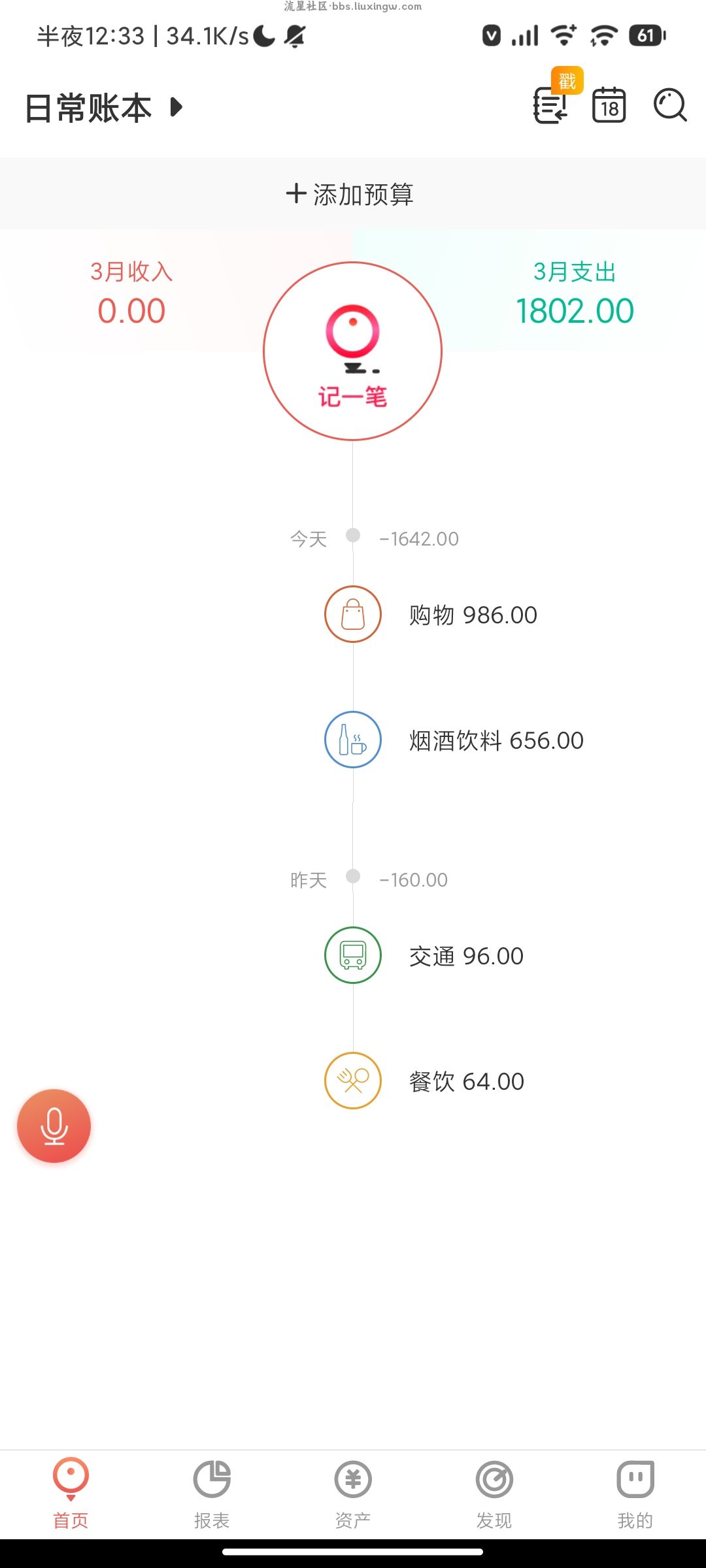The image size is (706, 1568).
Task: Tap the 记一笔 record button
Action: 353,351
